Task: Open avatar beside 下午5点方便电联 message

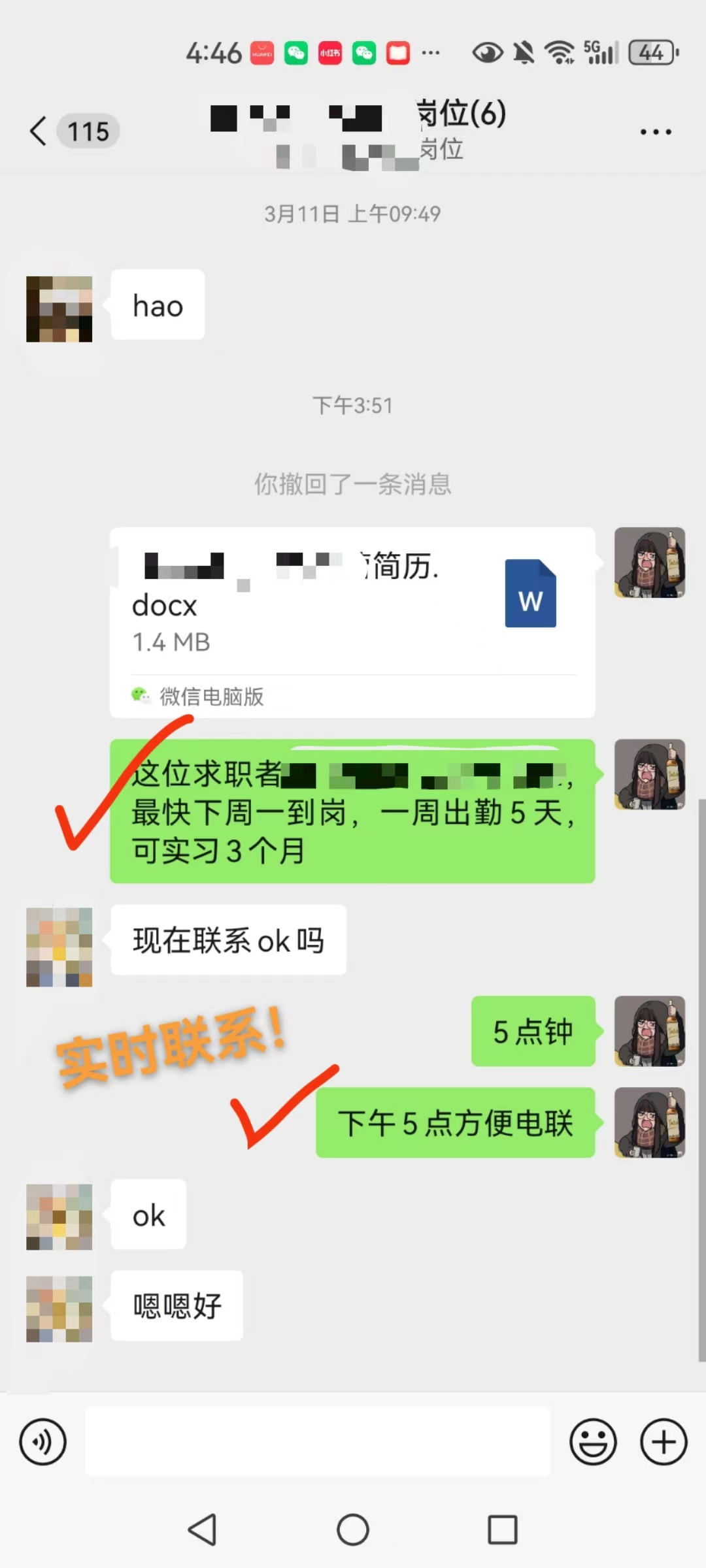Action: [x=649, y=1122]
